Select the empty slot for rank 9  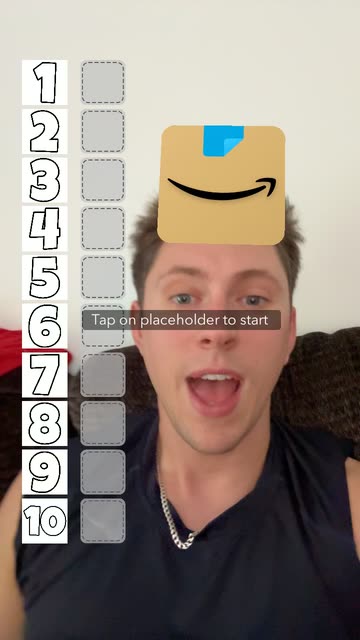point(103,472)
